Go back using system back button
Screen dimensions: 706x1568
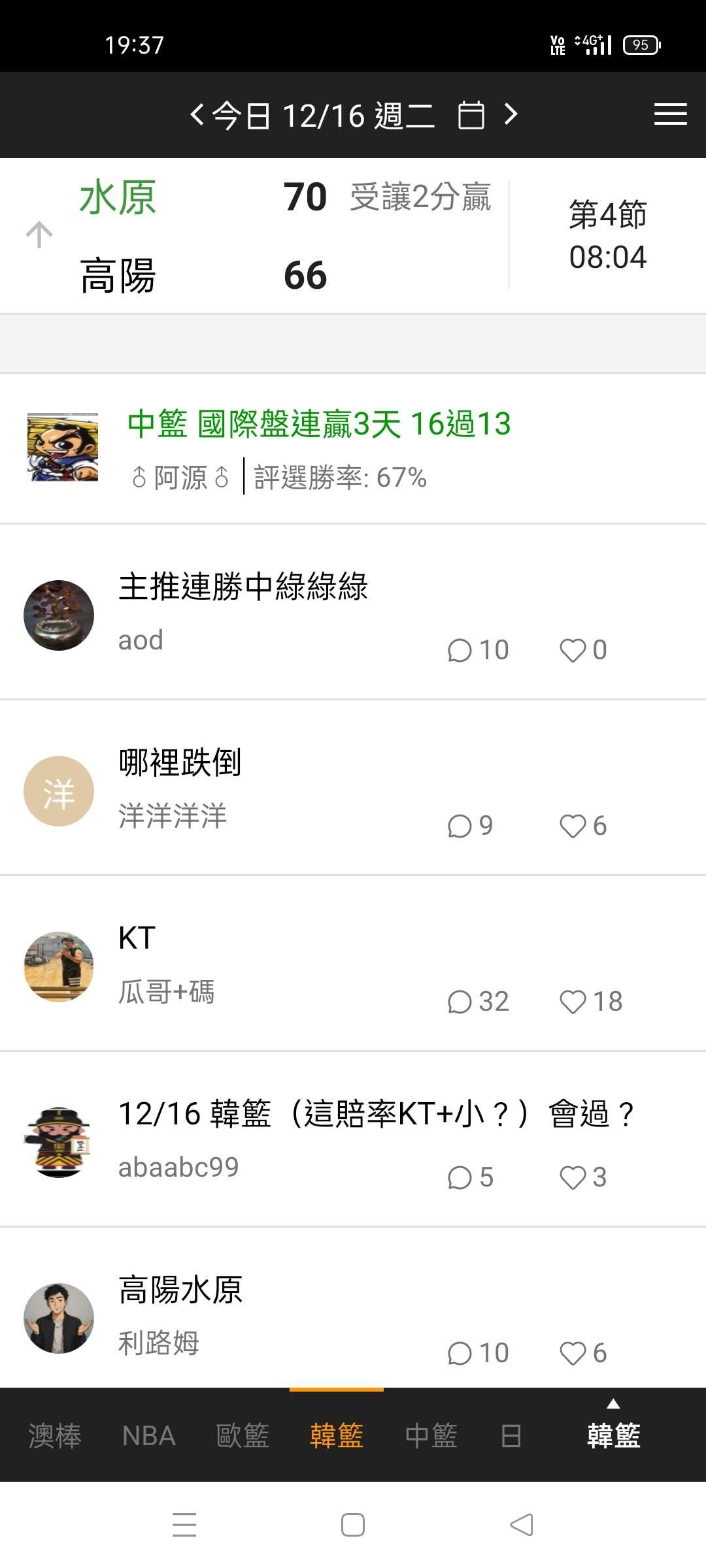522,1525
